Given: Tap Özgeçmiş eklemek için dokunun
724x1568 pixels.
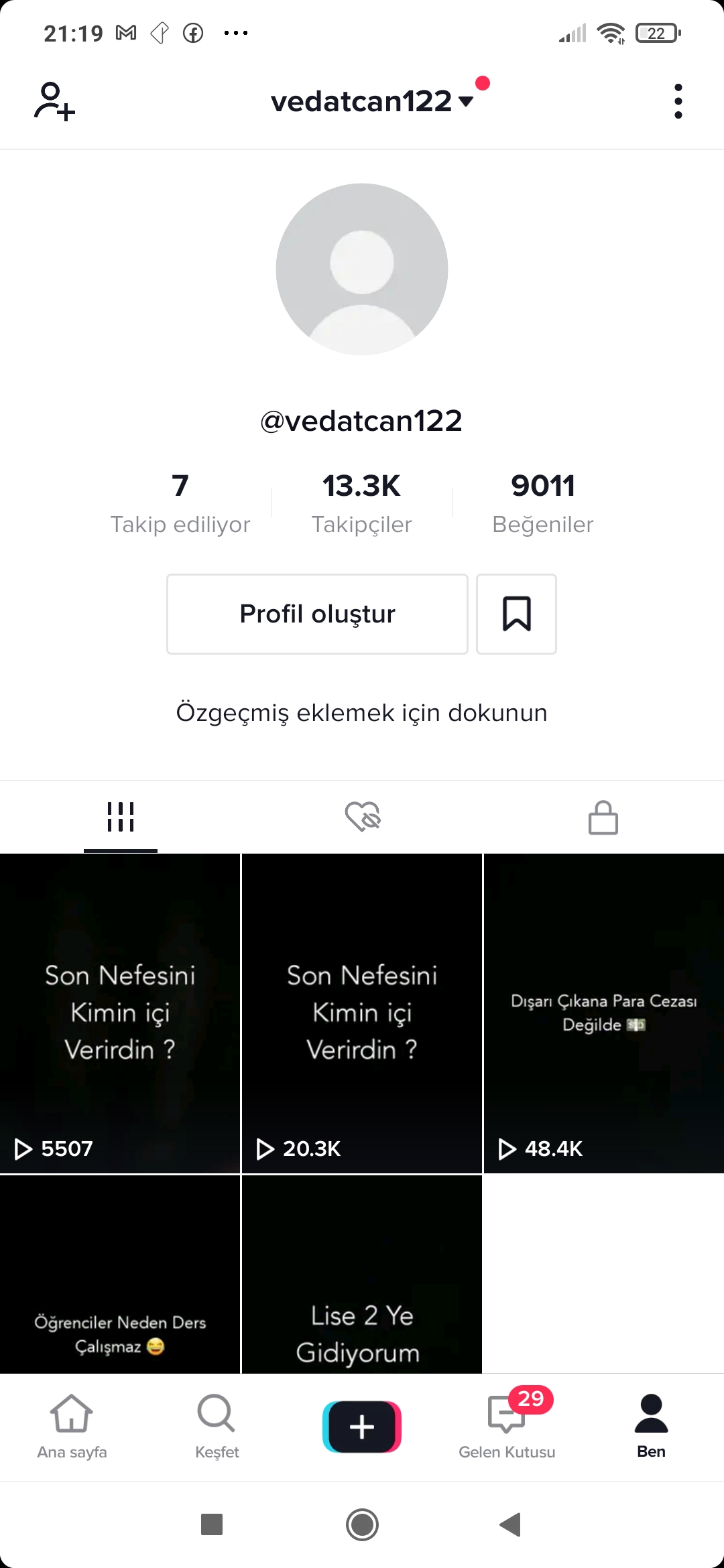Looking at the screenshot, I should pos(362,713).
